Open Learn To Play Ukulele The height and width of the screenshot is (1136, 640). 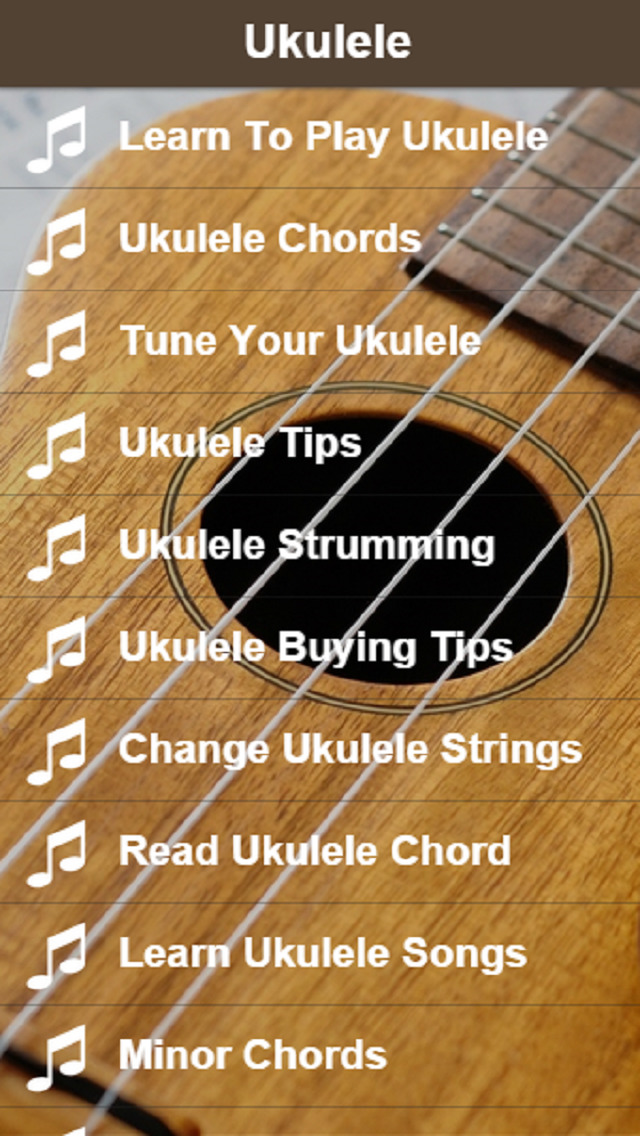click(x=320, y=138)
